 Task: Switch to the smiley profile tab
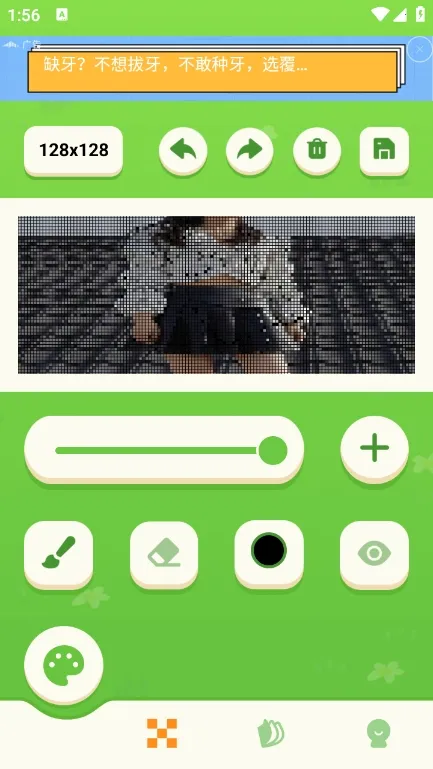(379, 733)
